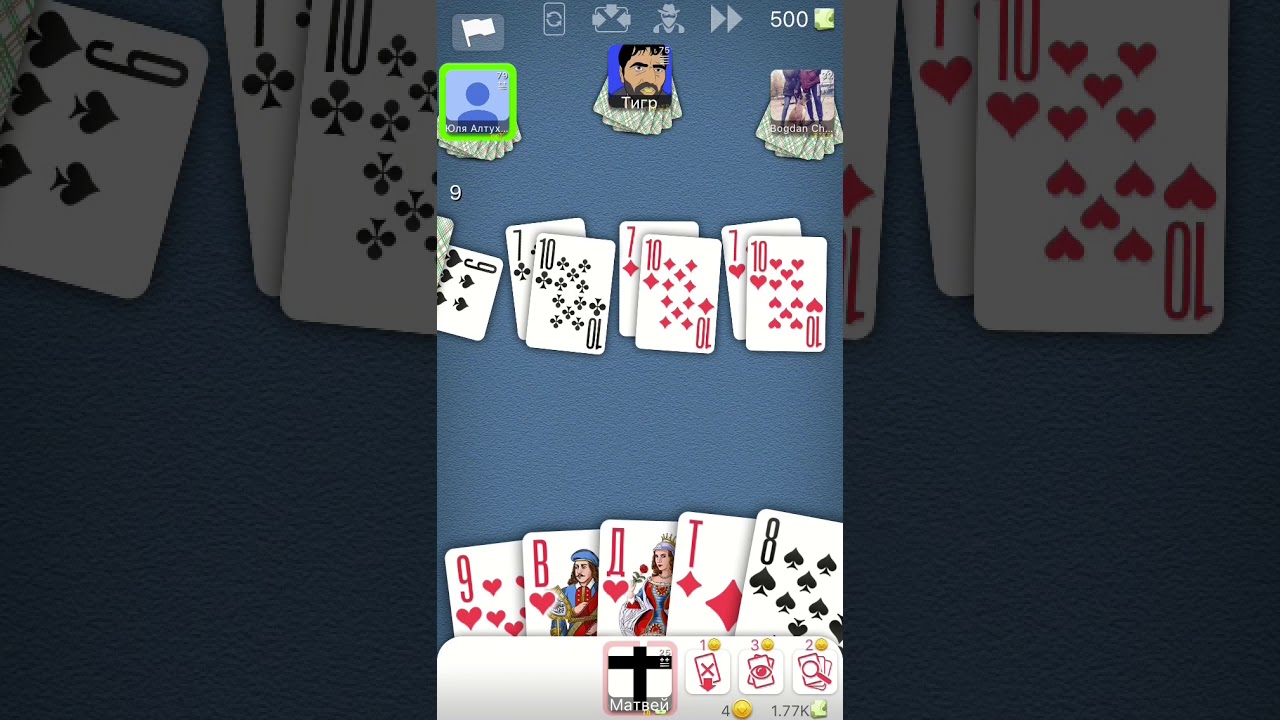The image size is (1280, 720).
Task: Tap the white flag surrender button
Action: [478, 32]
